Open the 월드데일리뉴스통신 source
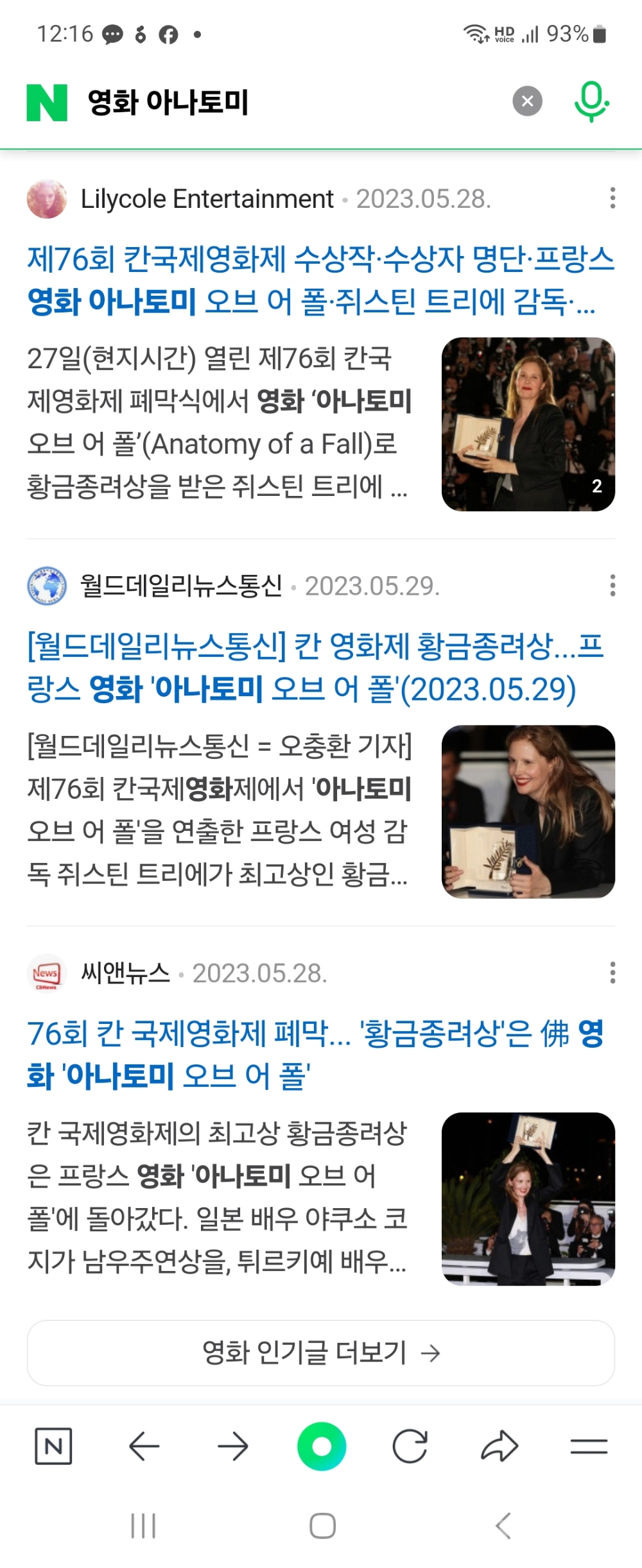This screenshot has width=642, height=1568. [180, 586]
